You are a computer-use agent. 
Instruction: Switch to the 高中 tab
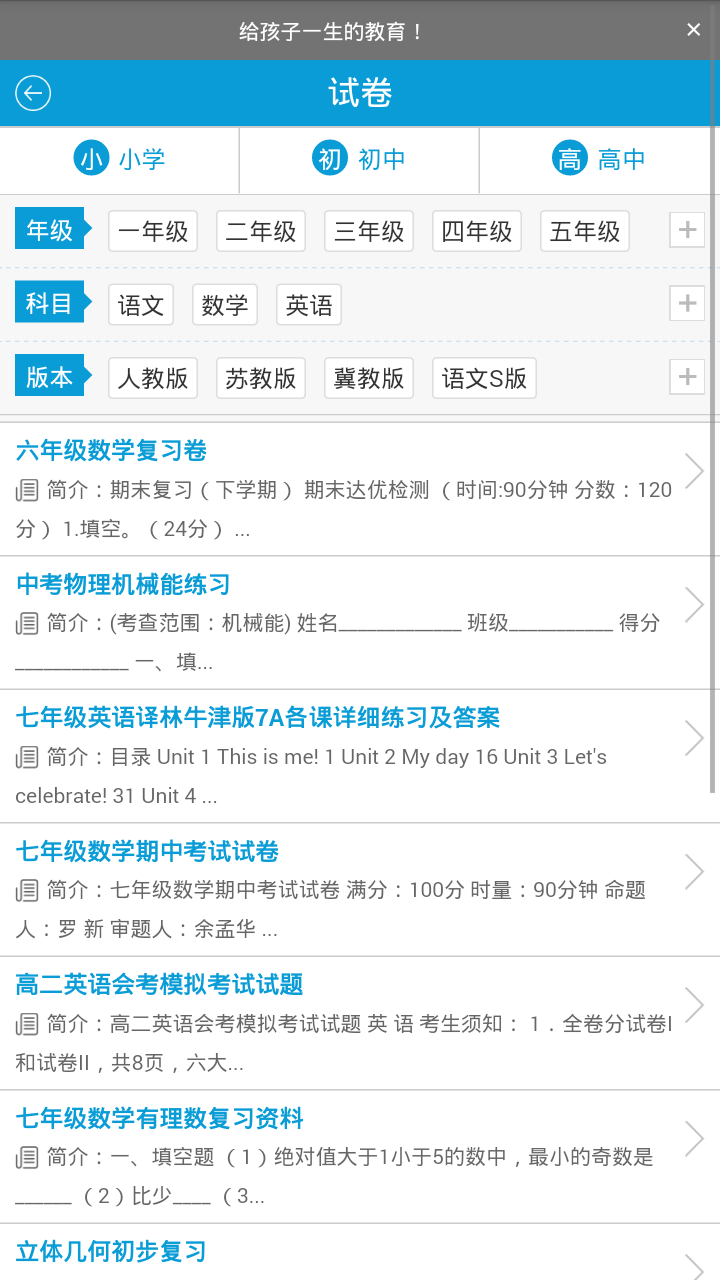coord(599,159)
